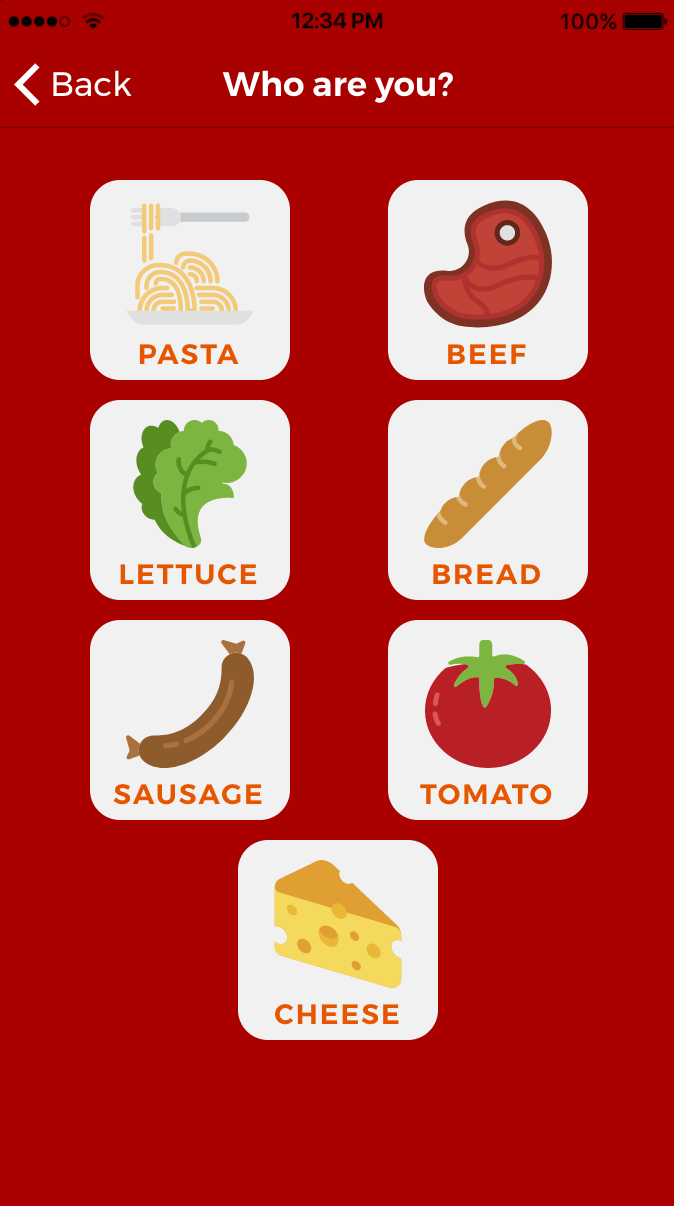Choose Beef as your character
This screenshot has width=674, height=1206.
tap(488, 280)
